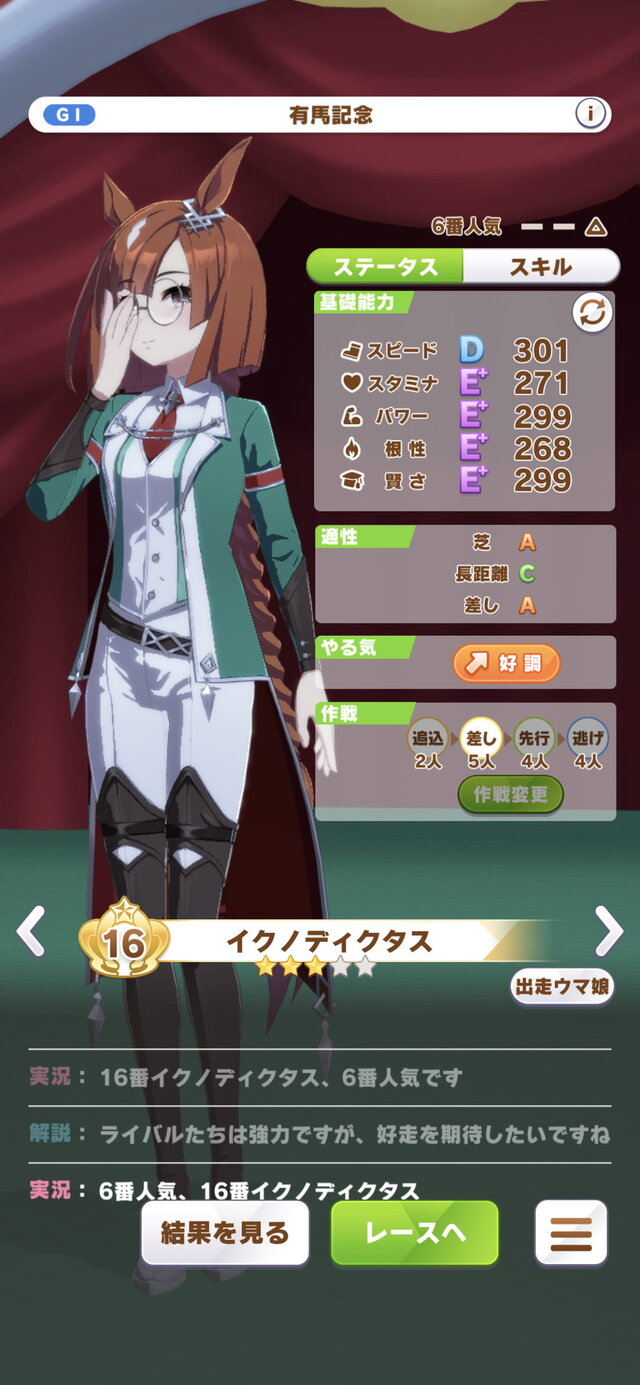Tap 結果を見る to skip to results

(225, 1233)
